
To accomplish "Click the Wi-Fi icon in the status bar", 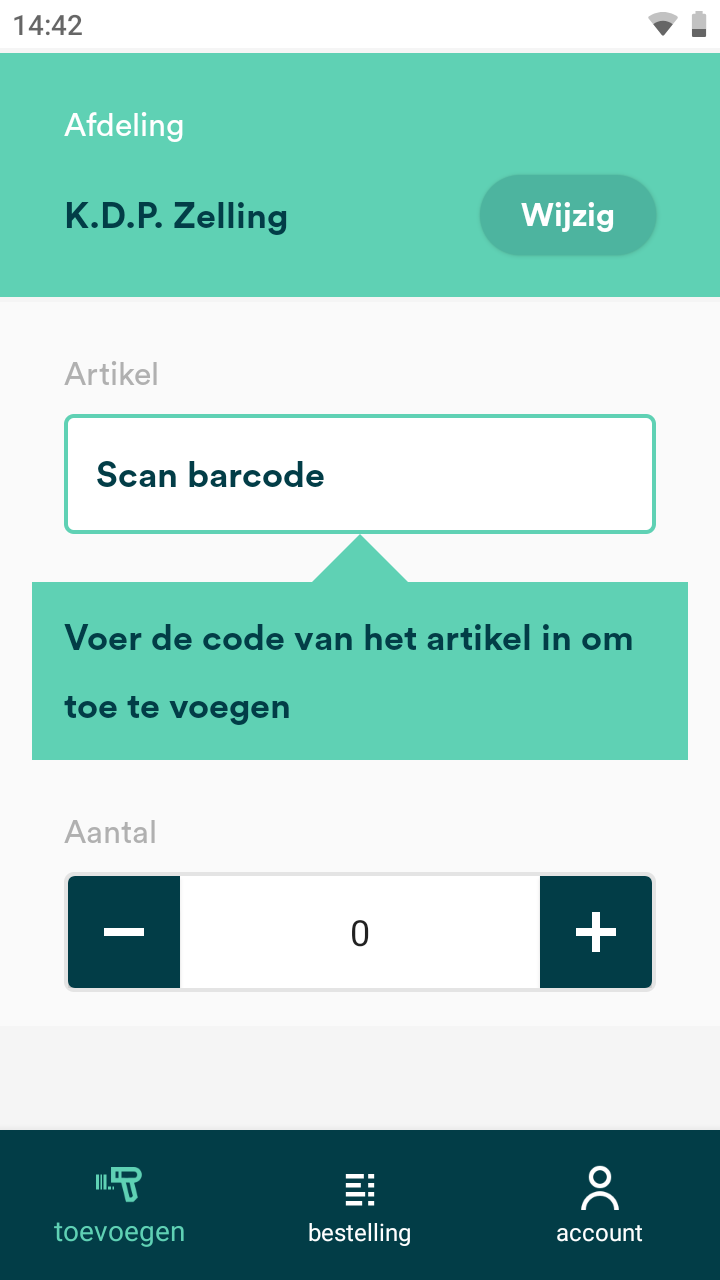I will (x=661, y=23).
